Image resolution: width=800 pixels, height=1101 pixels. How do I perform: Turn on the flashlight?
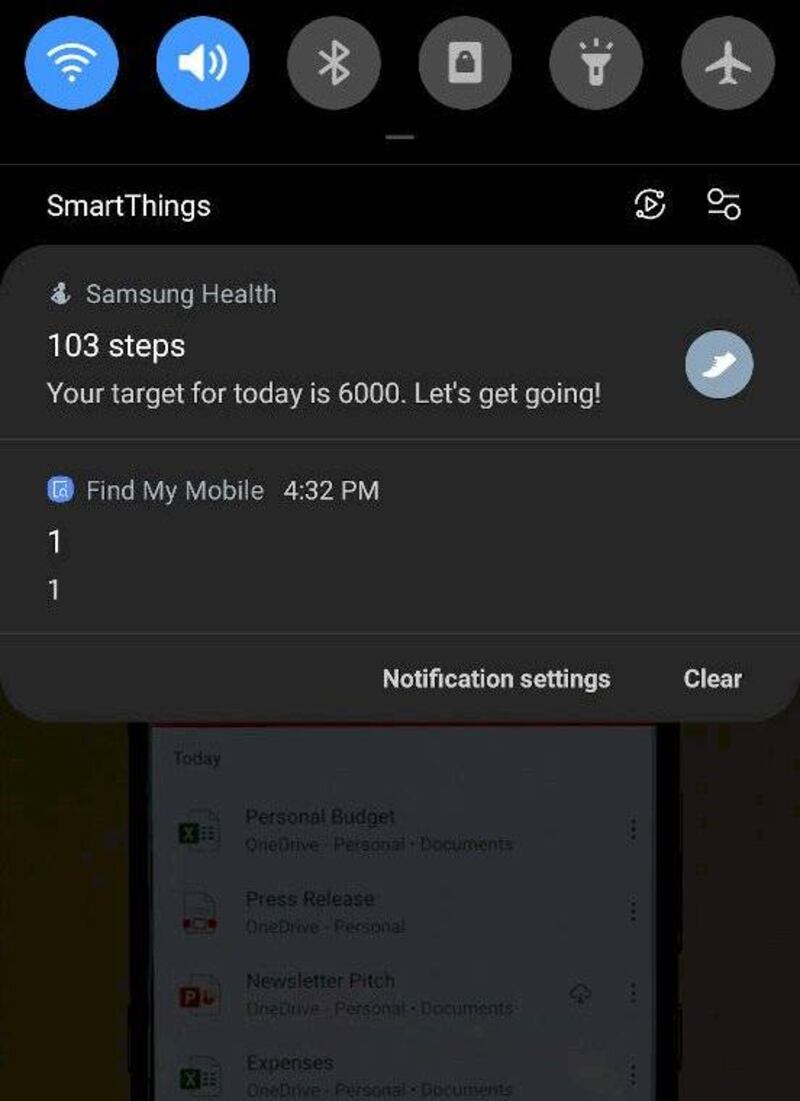pyautogui.click(x=596, y=63)
